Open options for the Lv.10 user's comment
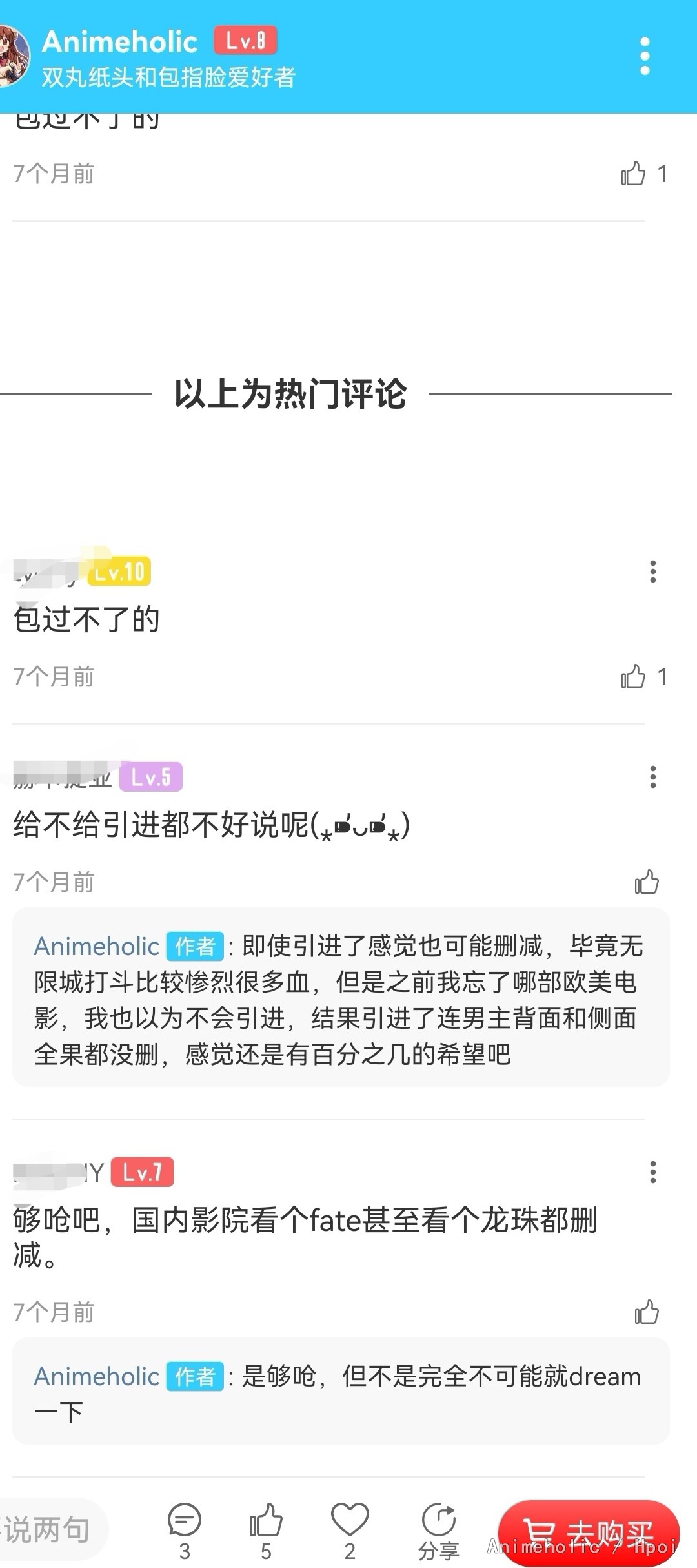 (652, 572)
